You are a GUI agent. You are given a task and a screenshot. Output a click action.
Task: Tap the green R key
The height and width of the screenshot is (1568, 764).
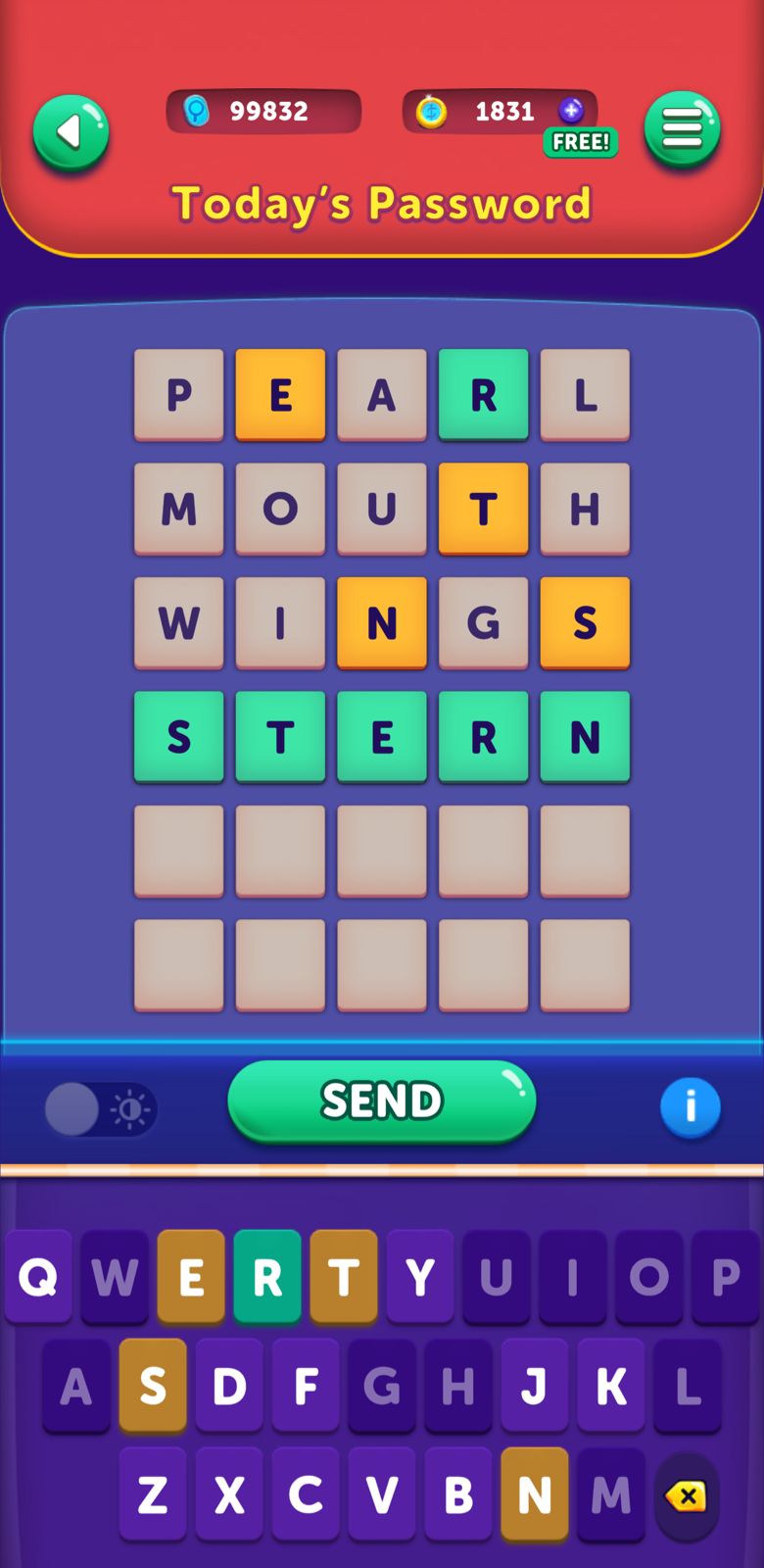(x=267, y=1277)
